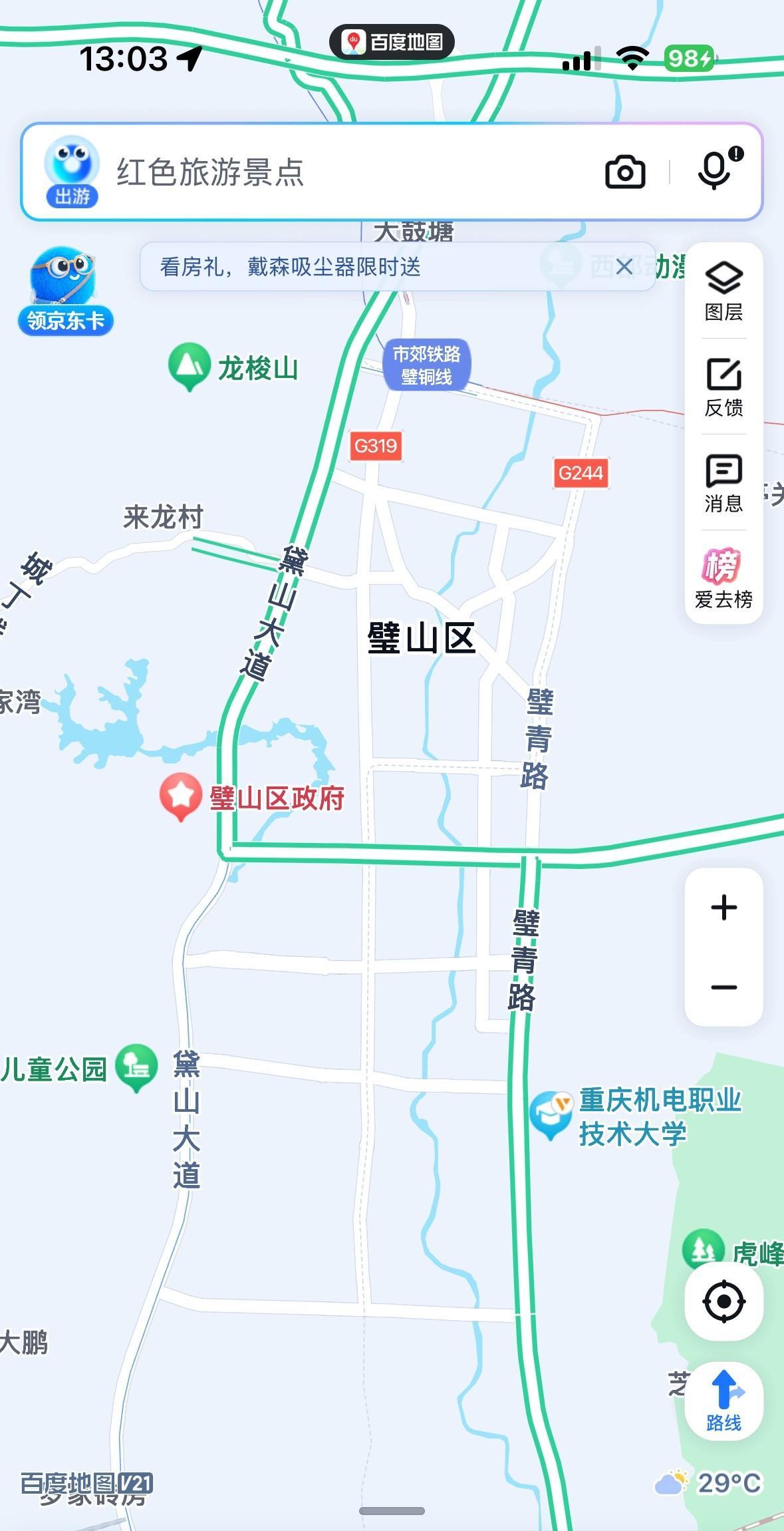Center map on my location
The width and height of the screenshot is (784, 1531).
click(x=723, y=1301)
